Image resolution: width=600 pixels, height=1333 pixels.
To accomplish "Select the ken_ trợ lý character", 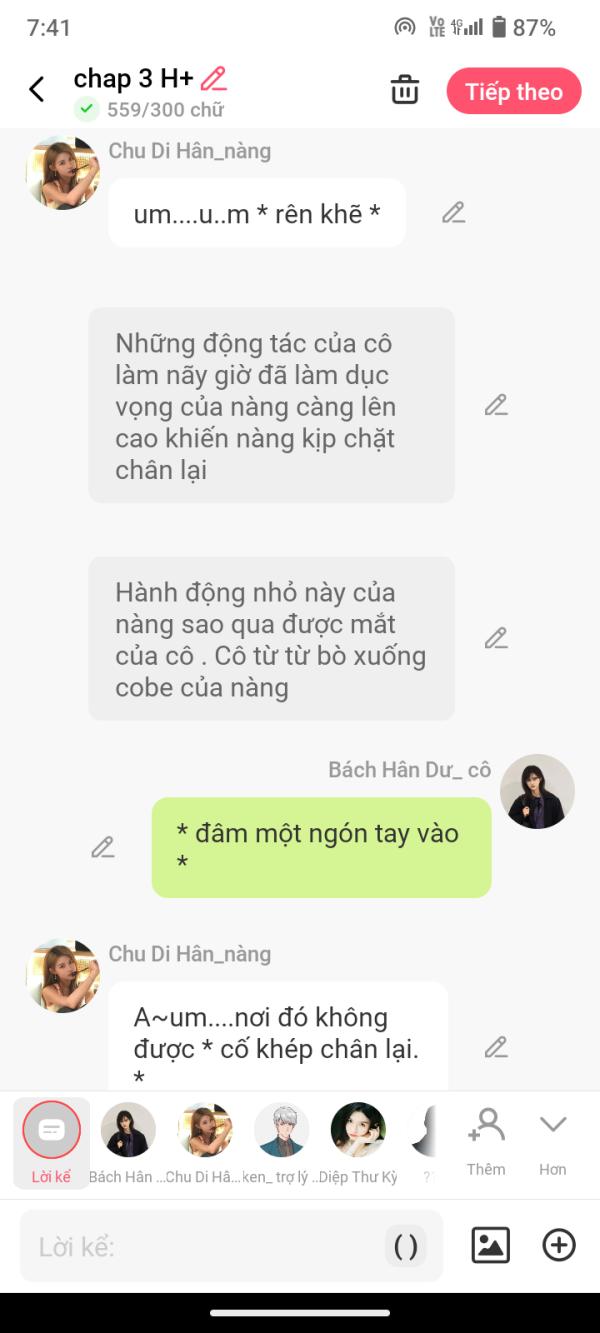I will [x=281, y=1141].
